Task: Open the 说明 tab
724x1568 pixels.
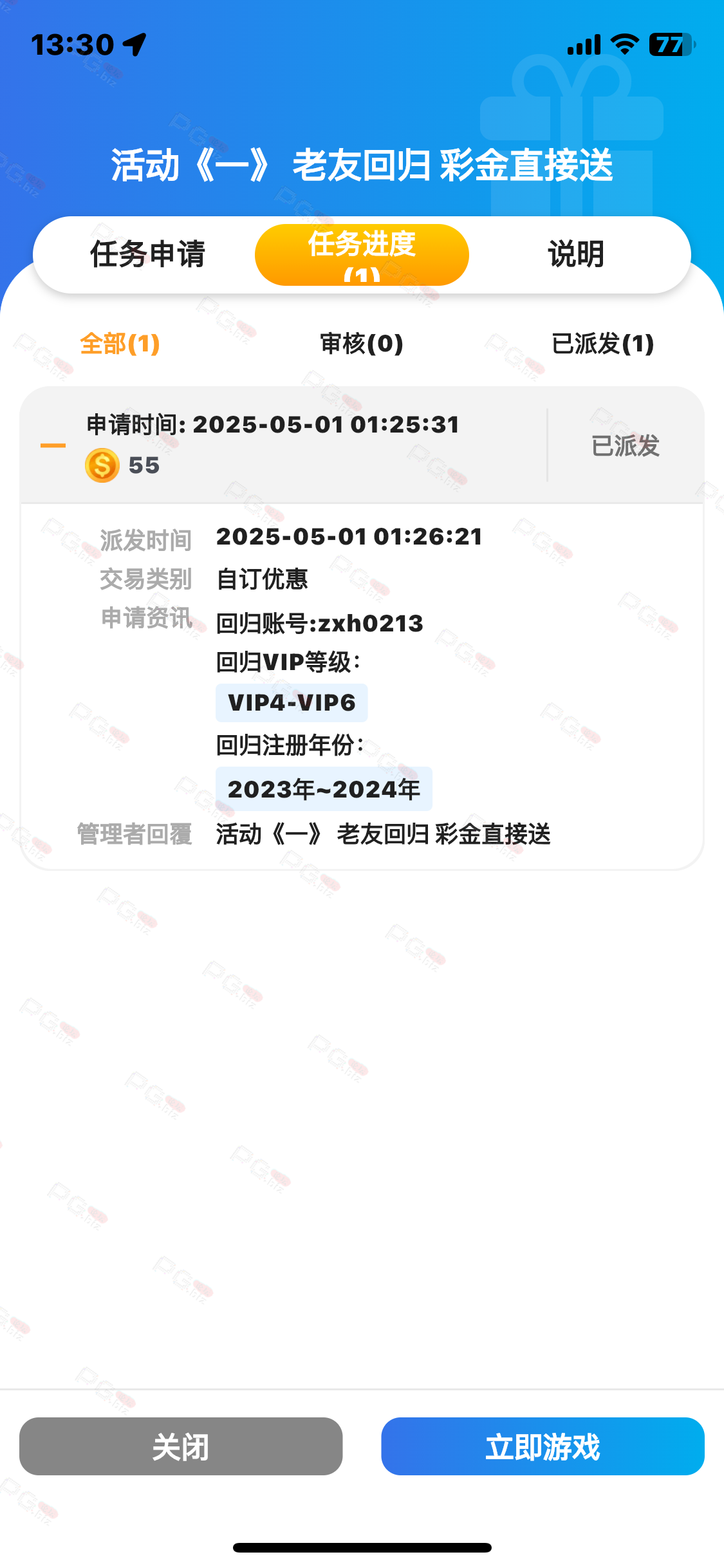Action: click(576, 254)
